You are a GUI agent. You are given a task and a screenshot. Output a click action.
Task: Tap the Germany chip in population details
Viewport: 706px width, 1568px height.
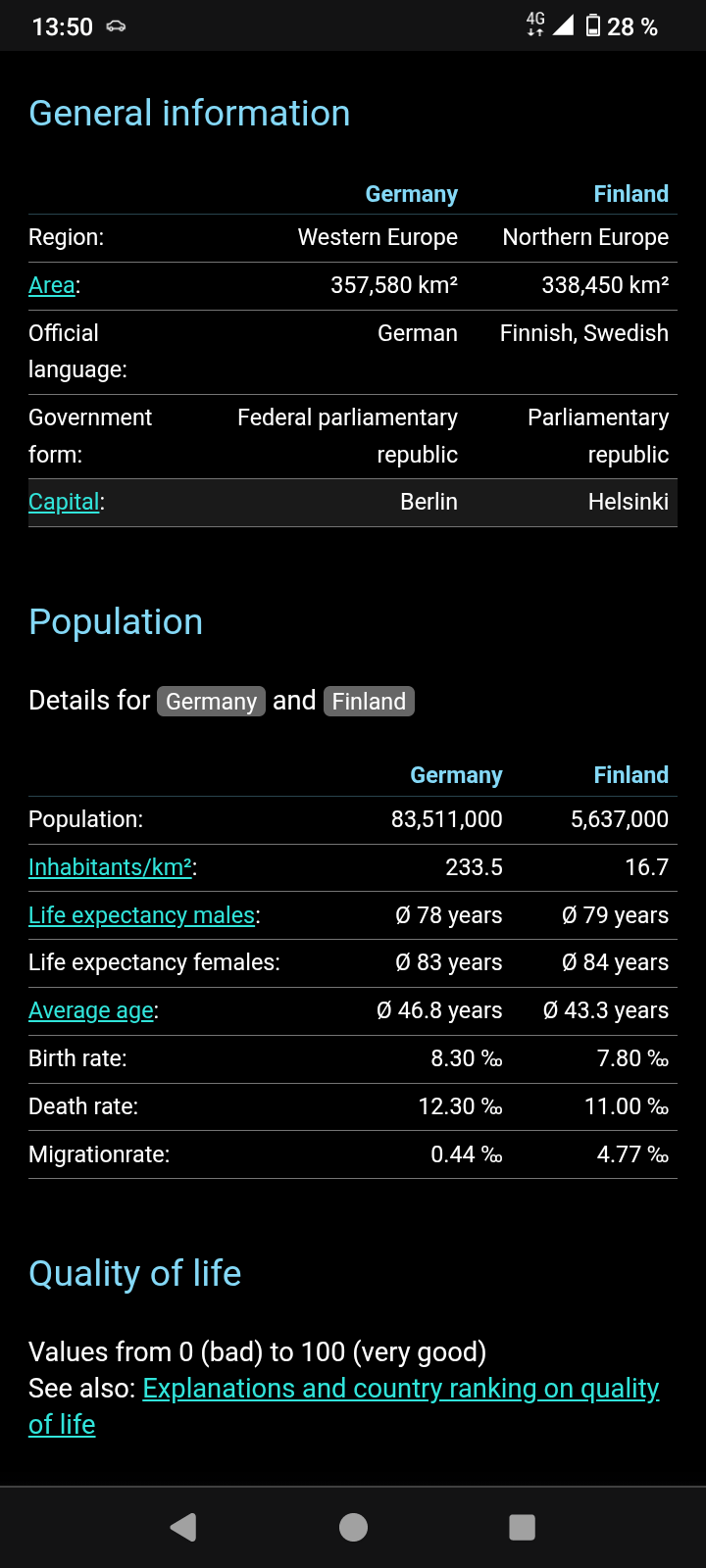(211, 701)
